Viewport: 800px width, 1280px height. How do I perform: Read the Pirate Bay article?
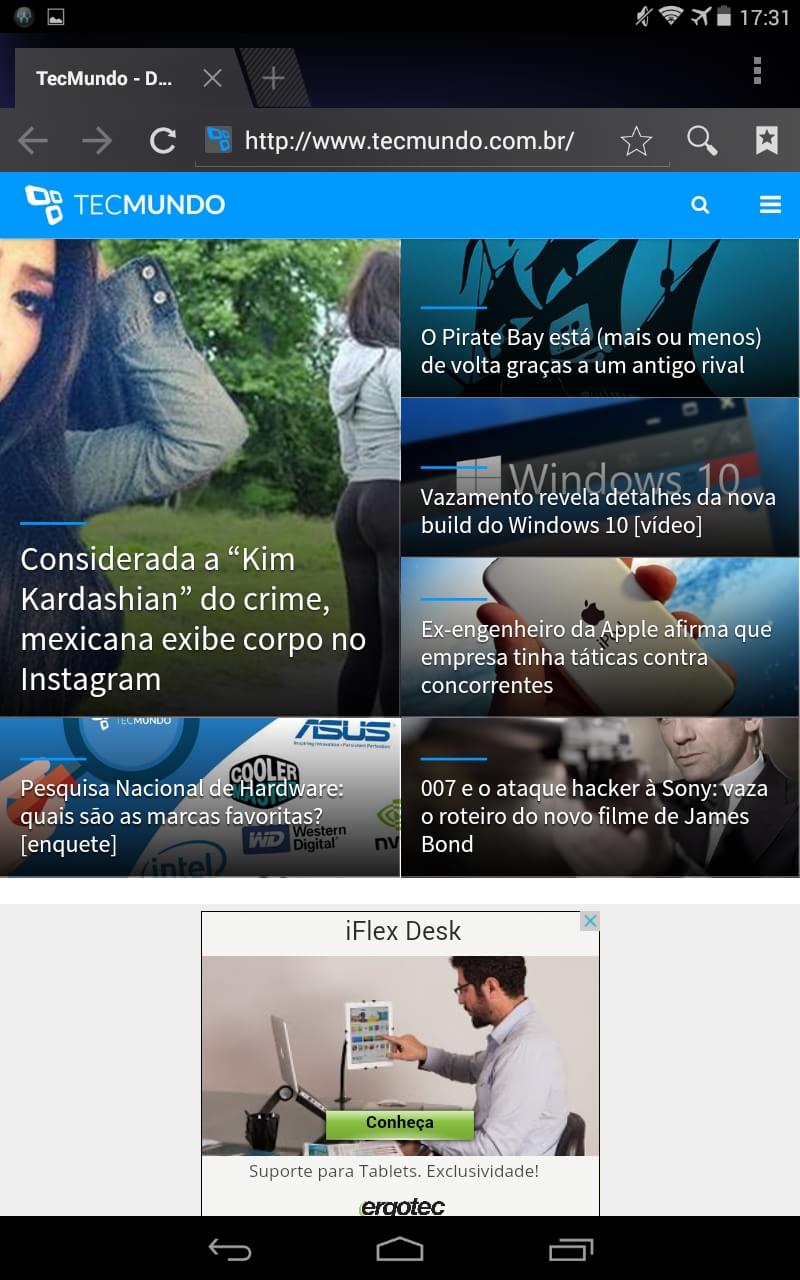point(591,351)
